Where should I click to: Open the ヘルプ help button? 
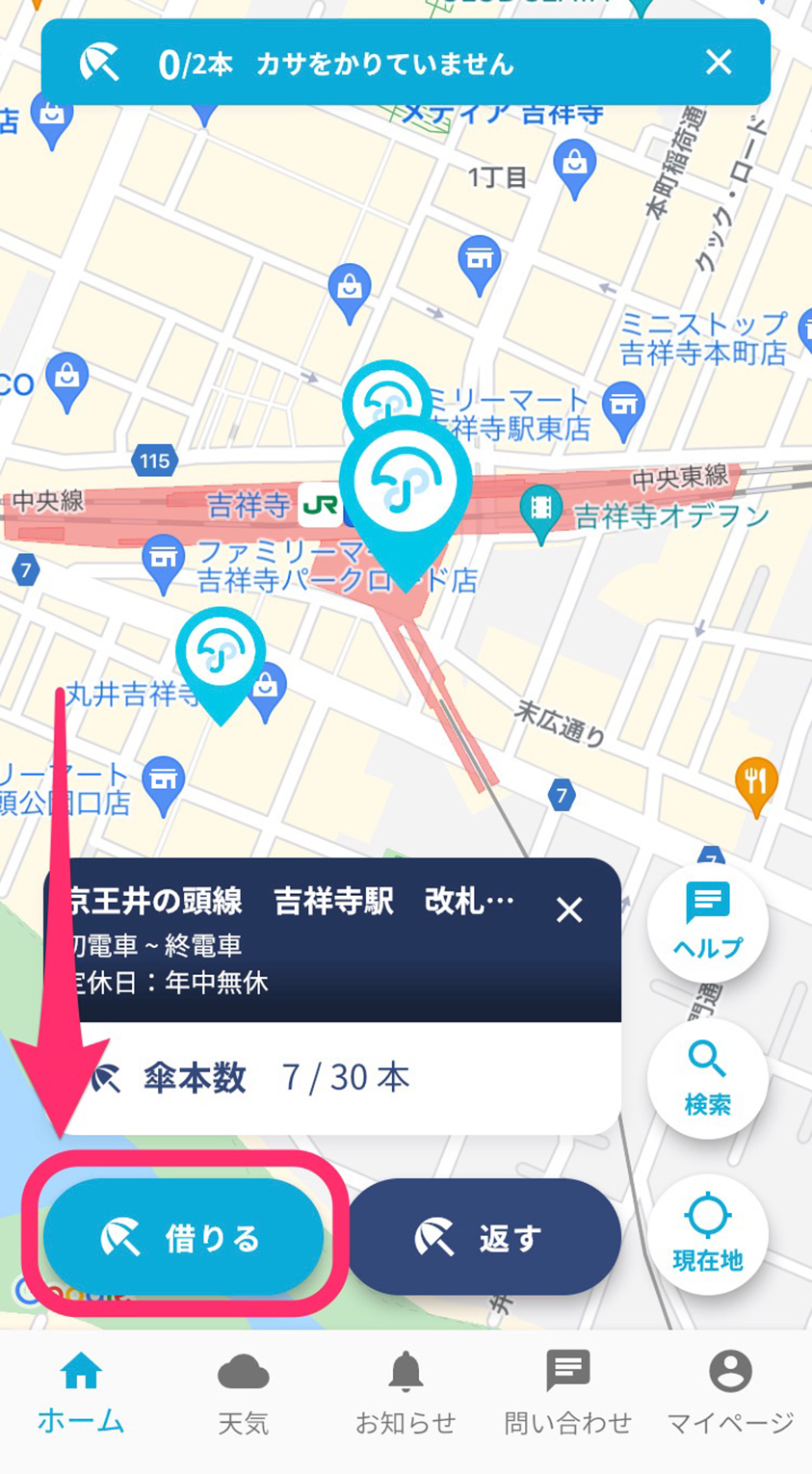707,922
